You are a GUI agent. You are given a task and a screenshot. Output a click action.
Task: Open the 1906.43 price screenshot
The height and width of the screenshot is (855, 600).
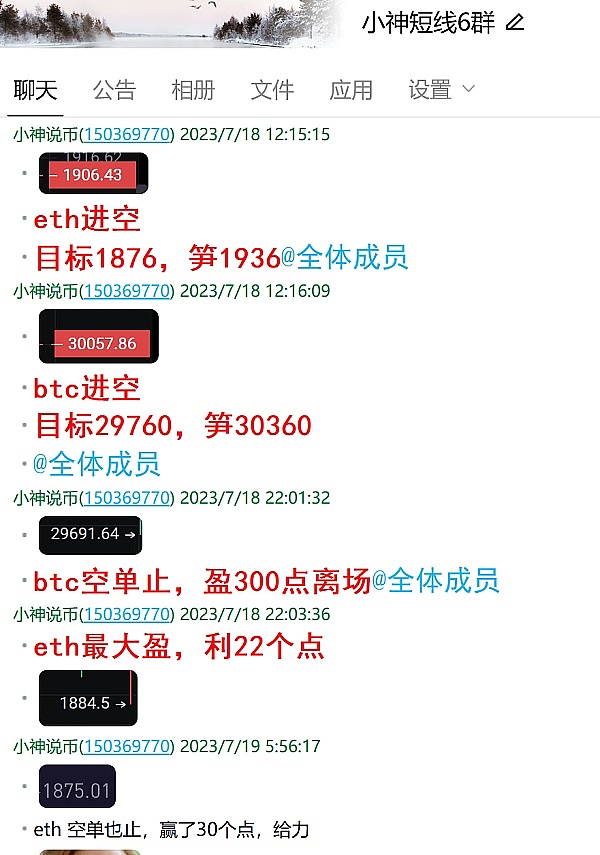click(94, 173)
